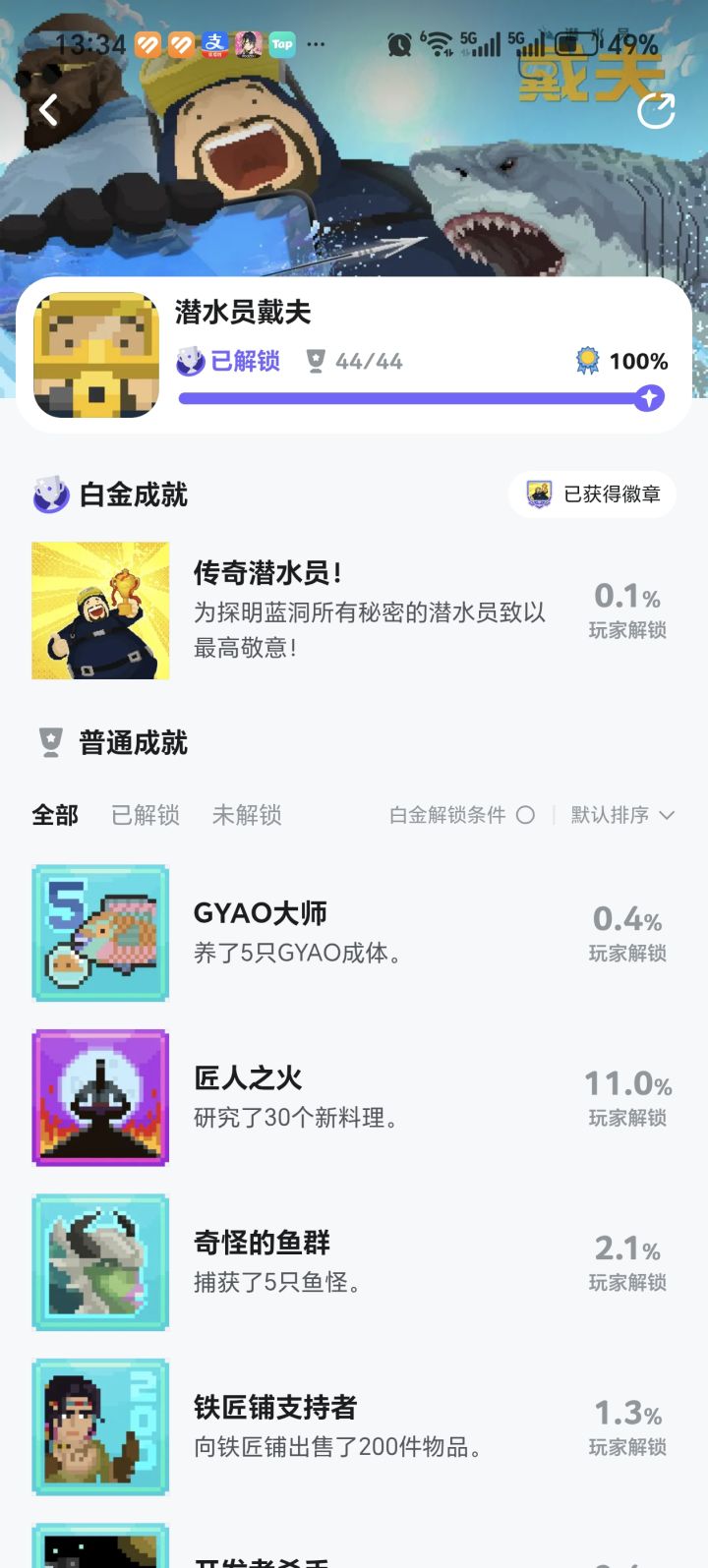Toggle the 白金解锁条件 filter

(x=525, y=815)
